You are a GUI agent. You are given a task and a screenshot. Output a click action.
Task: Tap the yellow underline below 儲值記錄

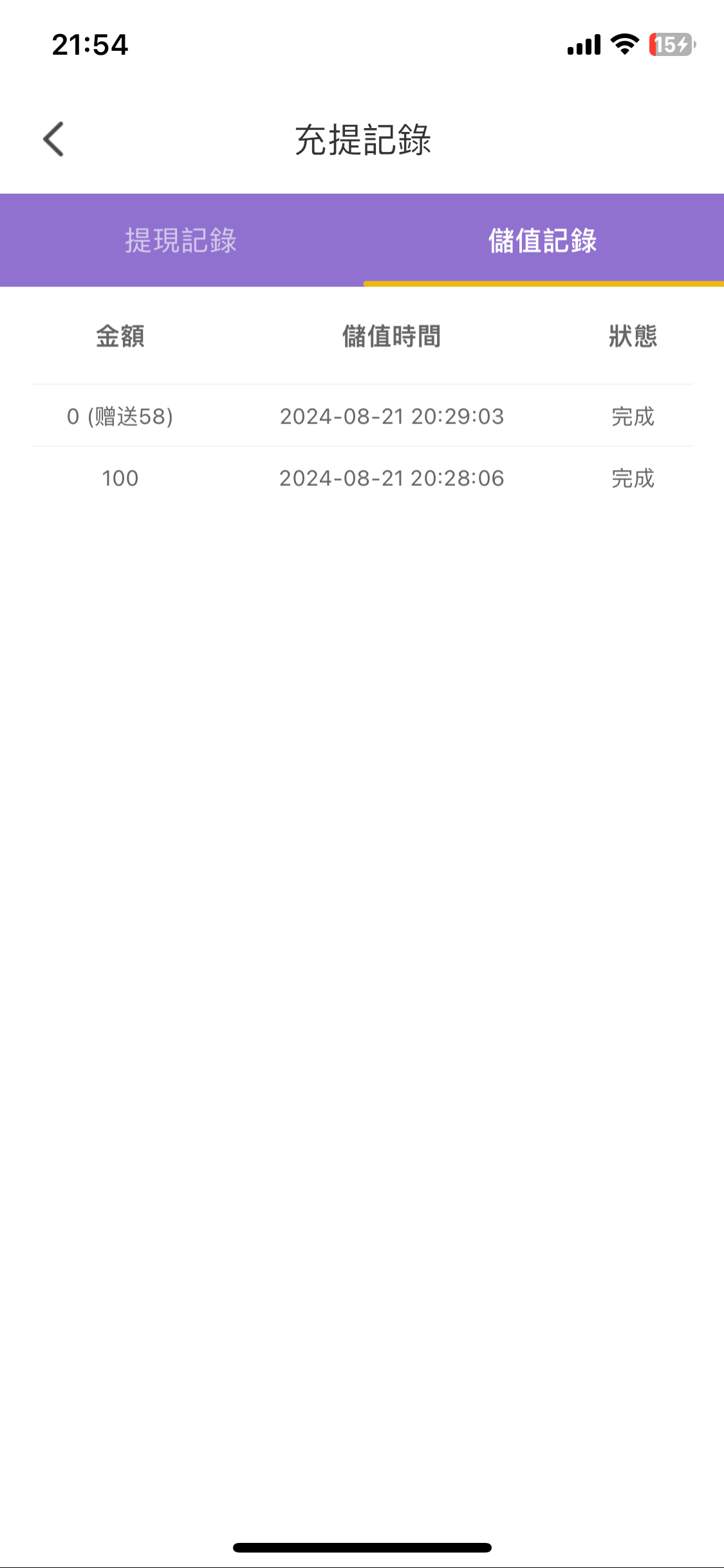pyautogui.click(x=544, y=283)
